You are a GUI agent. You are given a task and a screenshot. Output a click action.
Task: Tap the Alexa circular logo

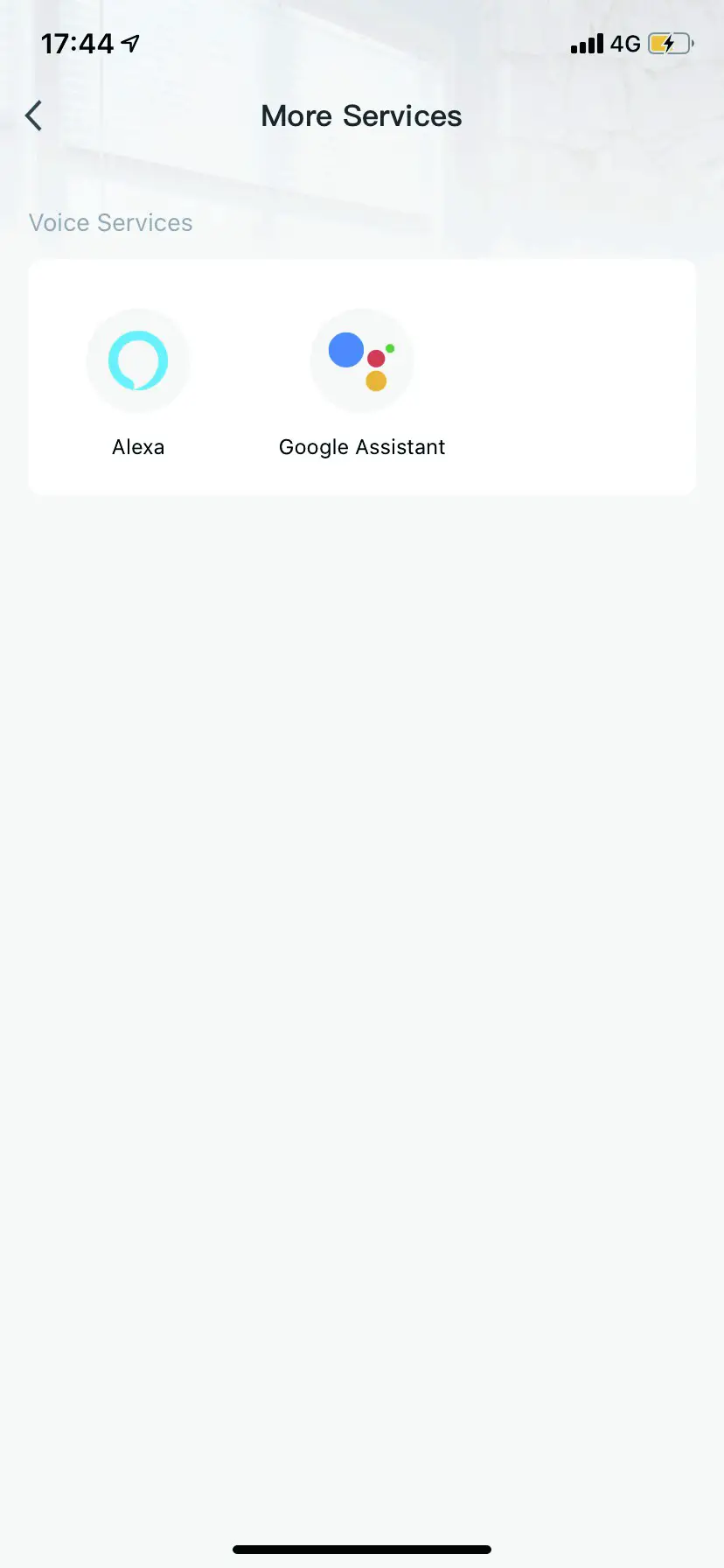coord(138,360)
